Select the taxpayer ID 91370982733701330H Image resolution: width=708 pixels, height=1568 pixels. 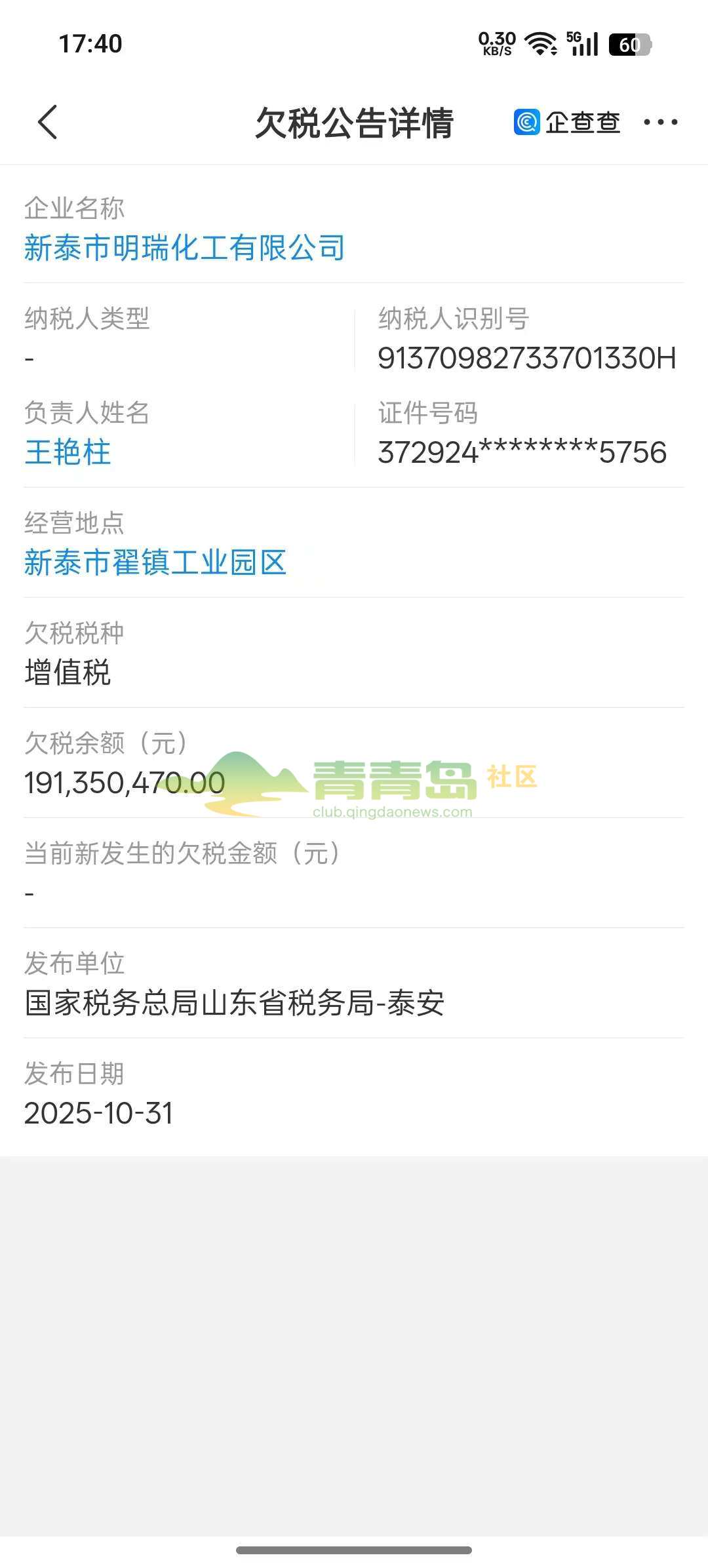click(x=524, y=358)
